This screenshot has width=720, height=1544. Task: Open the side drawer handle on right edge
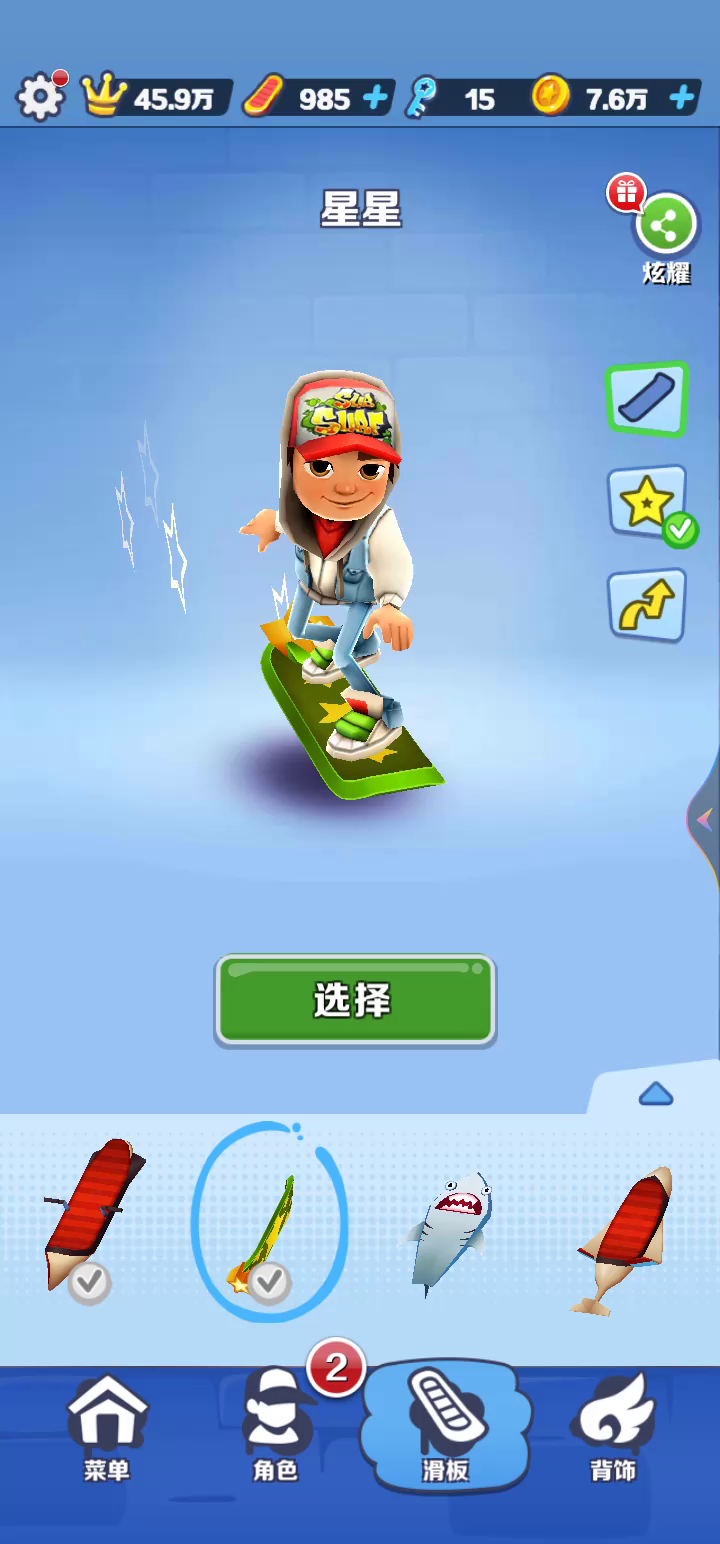pyautogui.click(x=705, y=820)
